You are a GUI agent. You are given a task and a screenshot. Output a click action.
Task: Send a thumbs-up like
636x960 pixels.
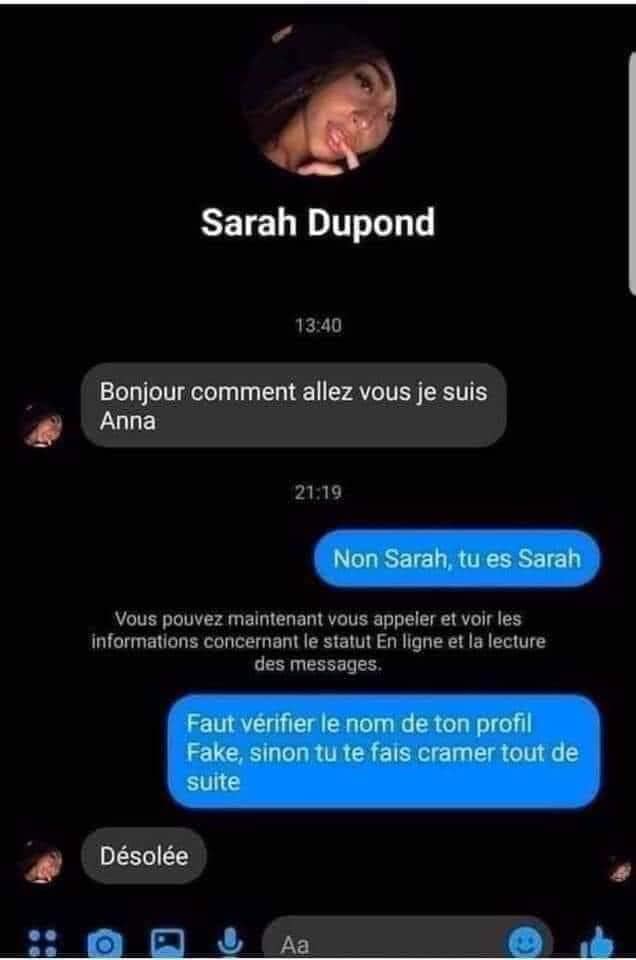[597, 940]
